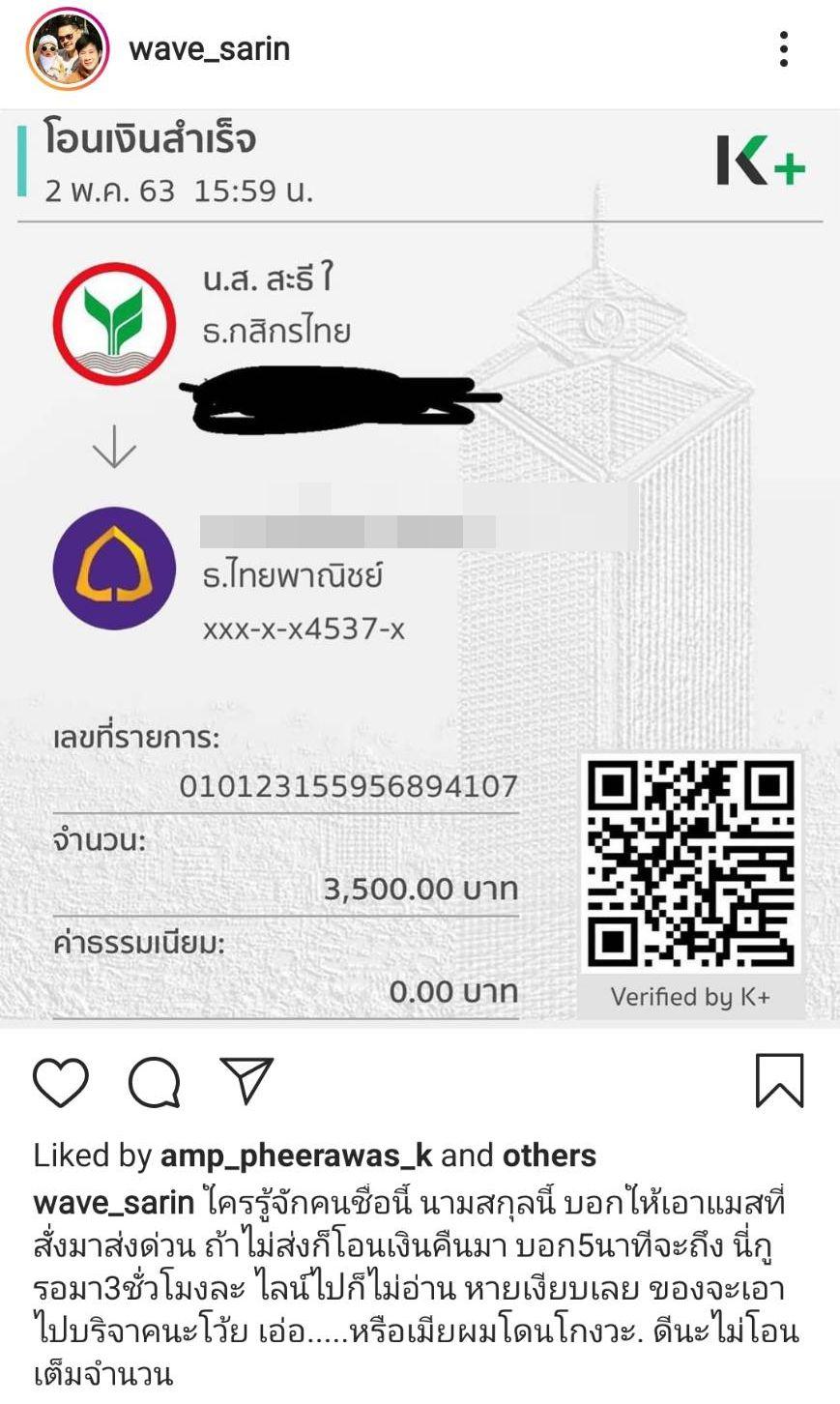Open amp_pheerawas_k's profile from likes
840x1404 pixels.
(x=296, y=1155)
